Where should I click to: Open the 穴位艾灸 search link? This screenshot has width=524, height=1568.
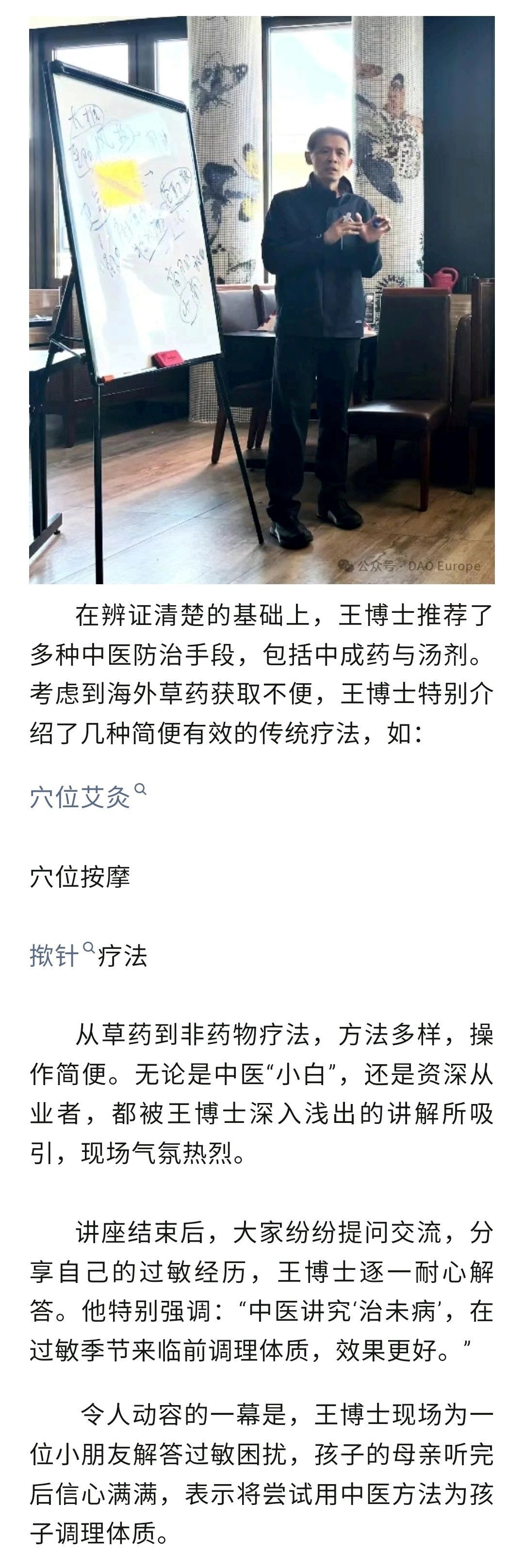(x=81, y=797)
